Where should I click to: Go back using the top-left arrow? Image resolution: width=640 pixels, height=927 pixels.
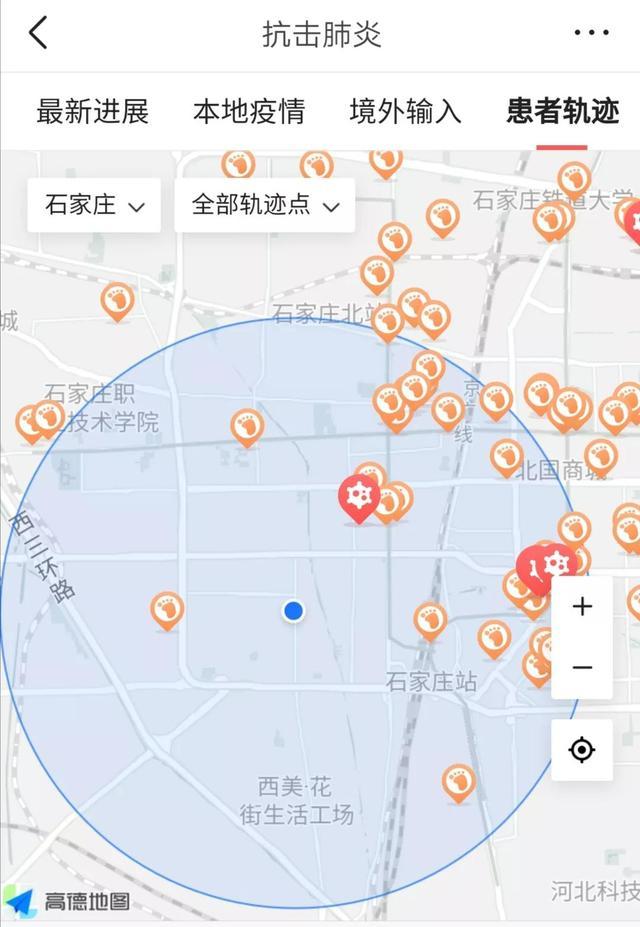[x=38, y=33]
